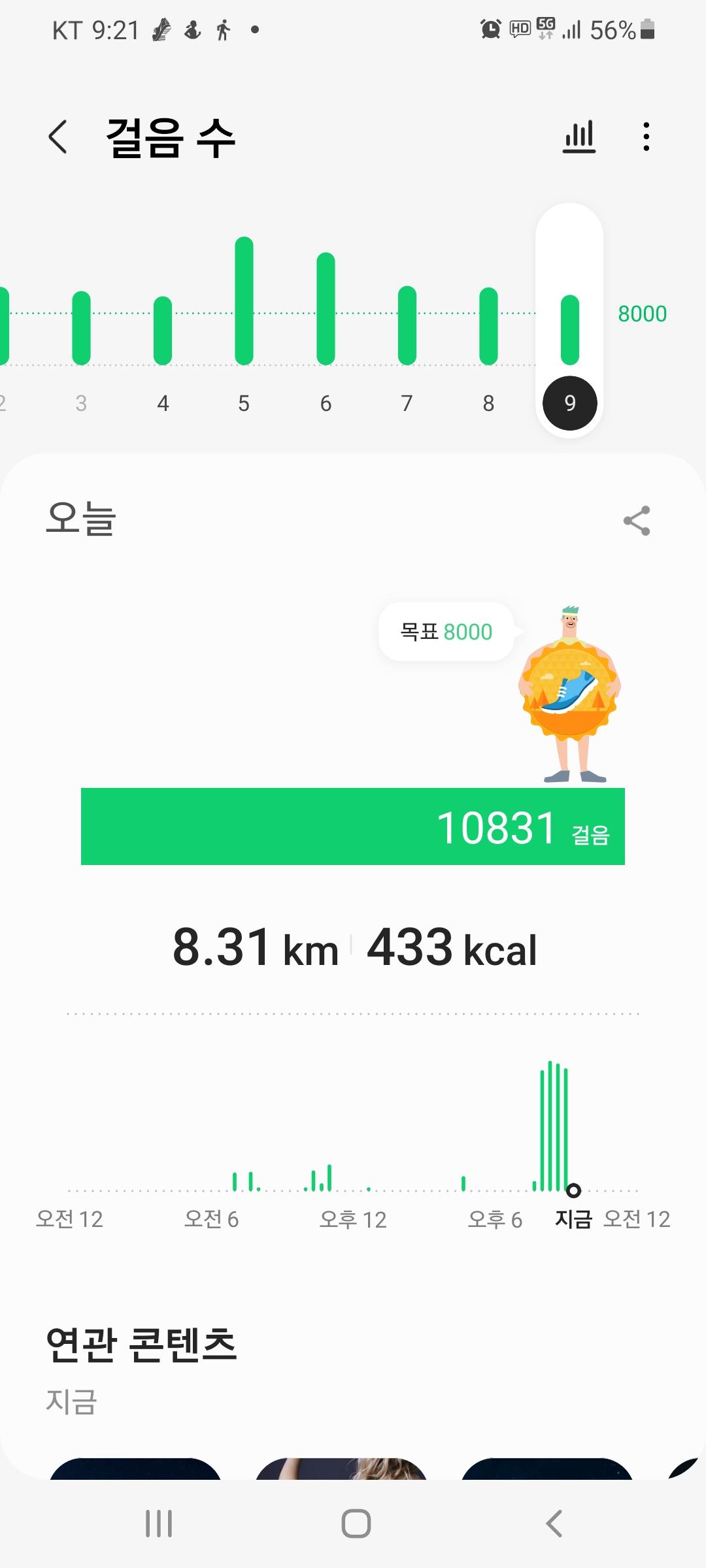Open the three-dot overflow menu
The image size is (706, 1568).
(x=646, y=137)
